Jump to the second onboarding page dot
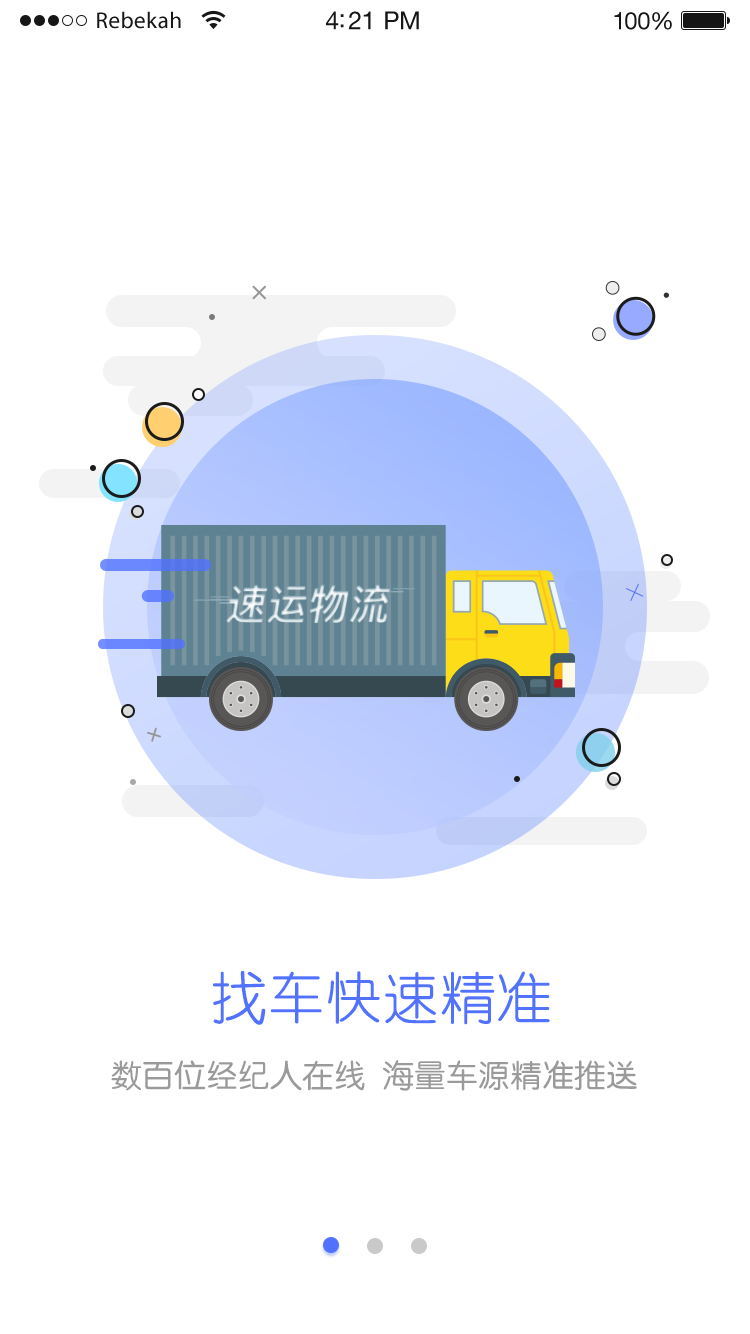750x1334 pixels. (375, 1245)
